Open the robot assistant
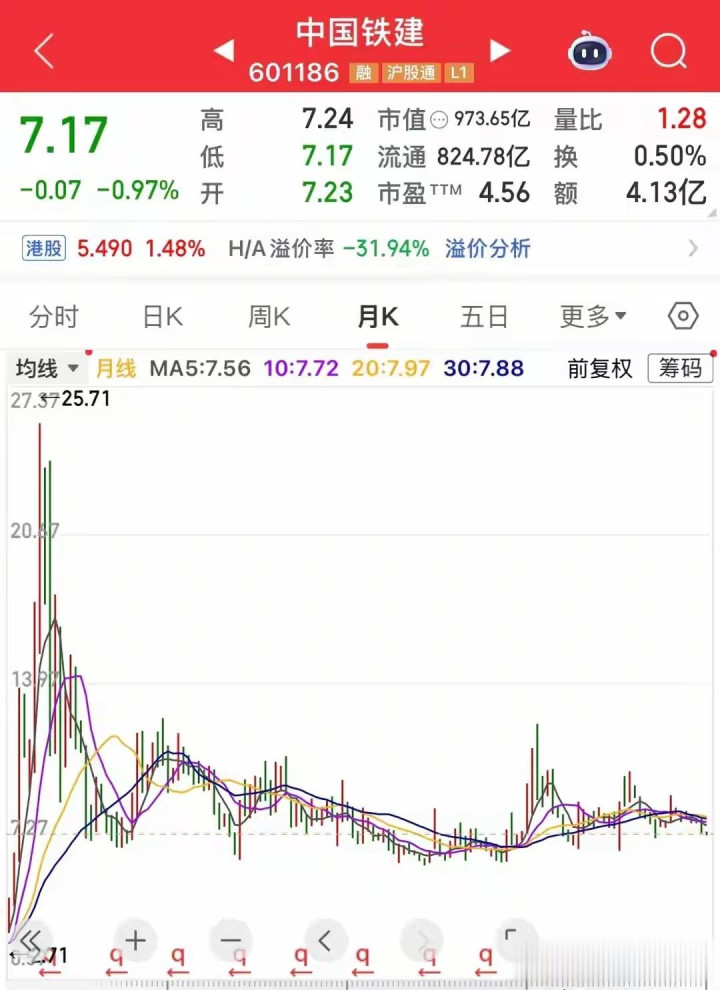This screenshot has height=990, width=720. pyautogui.click(x=591, y=50)
